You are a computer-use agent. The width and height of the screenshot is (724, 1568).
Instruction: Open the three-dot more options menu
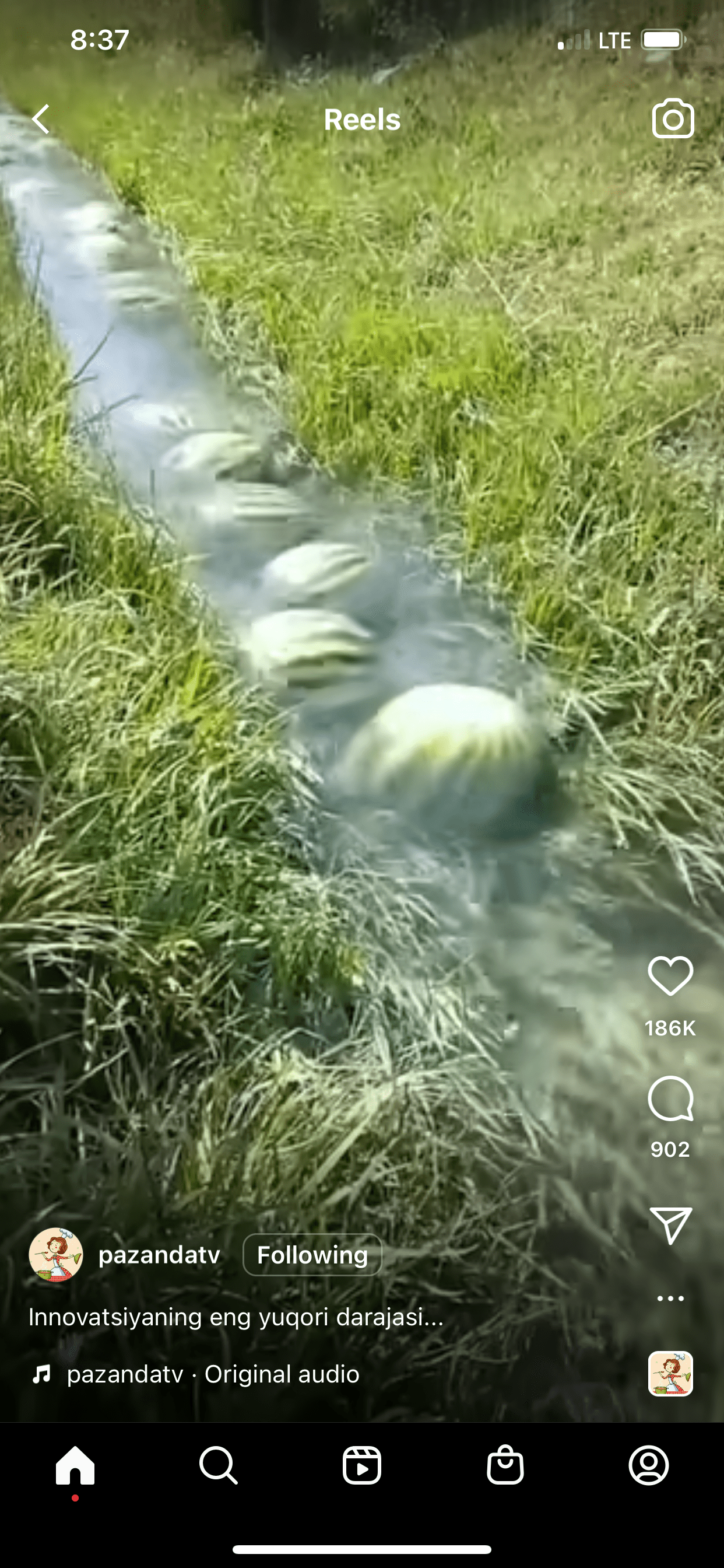coord(670,1298)
